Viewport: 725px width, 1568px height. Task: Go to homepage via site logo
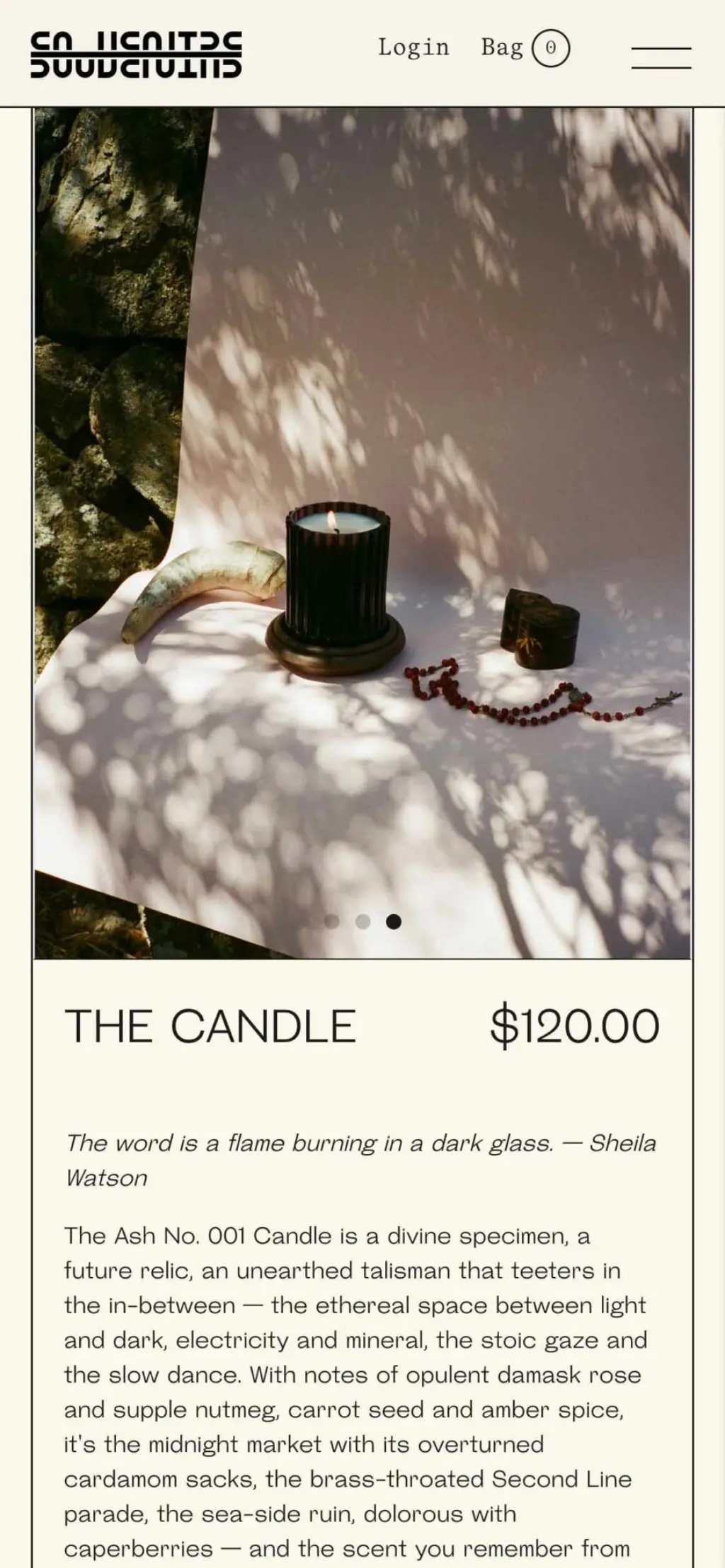click(137, 54)
